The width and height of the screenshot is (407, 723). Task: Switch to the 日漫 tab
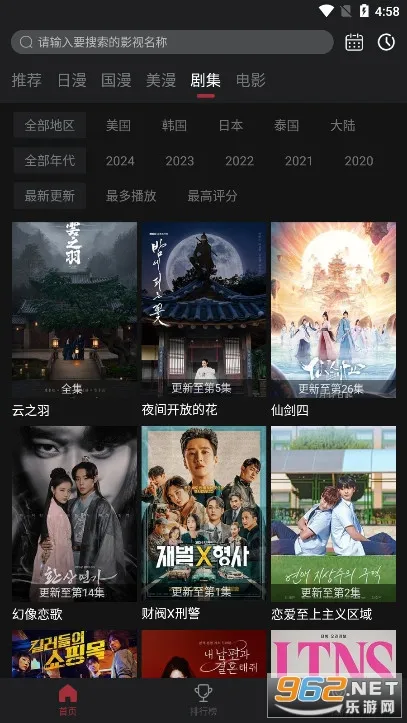point(71,80)
